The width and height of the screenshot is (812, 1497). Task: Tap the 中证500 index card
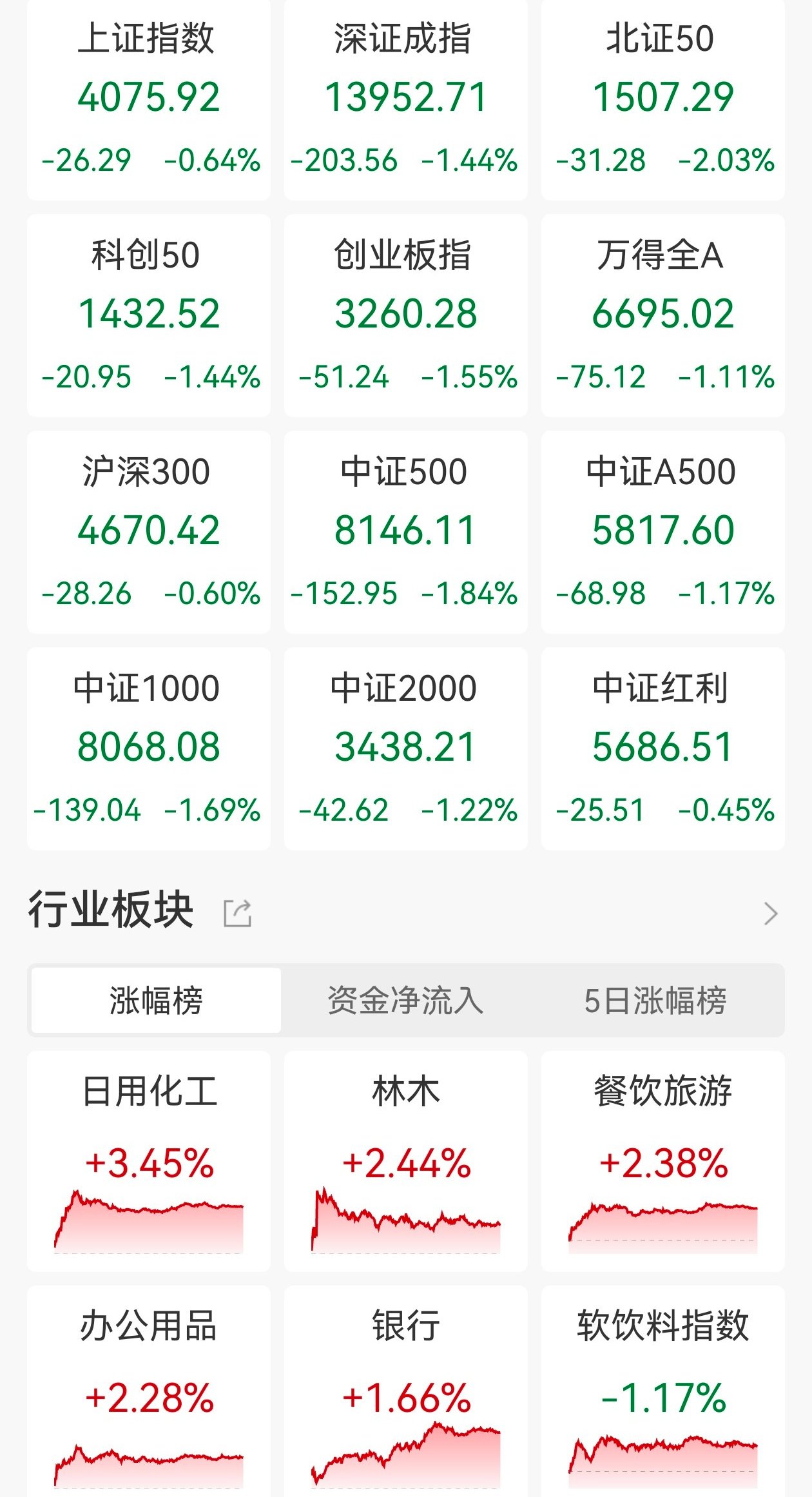(405, 532)
